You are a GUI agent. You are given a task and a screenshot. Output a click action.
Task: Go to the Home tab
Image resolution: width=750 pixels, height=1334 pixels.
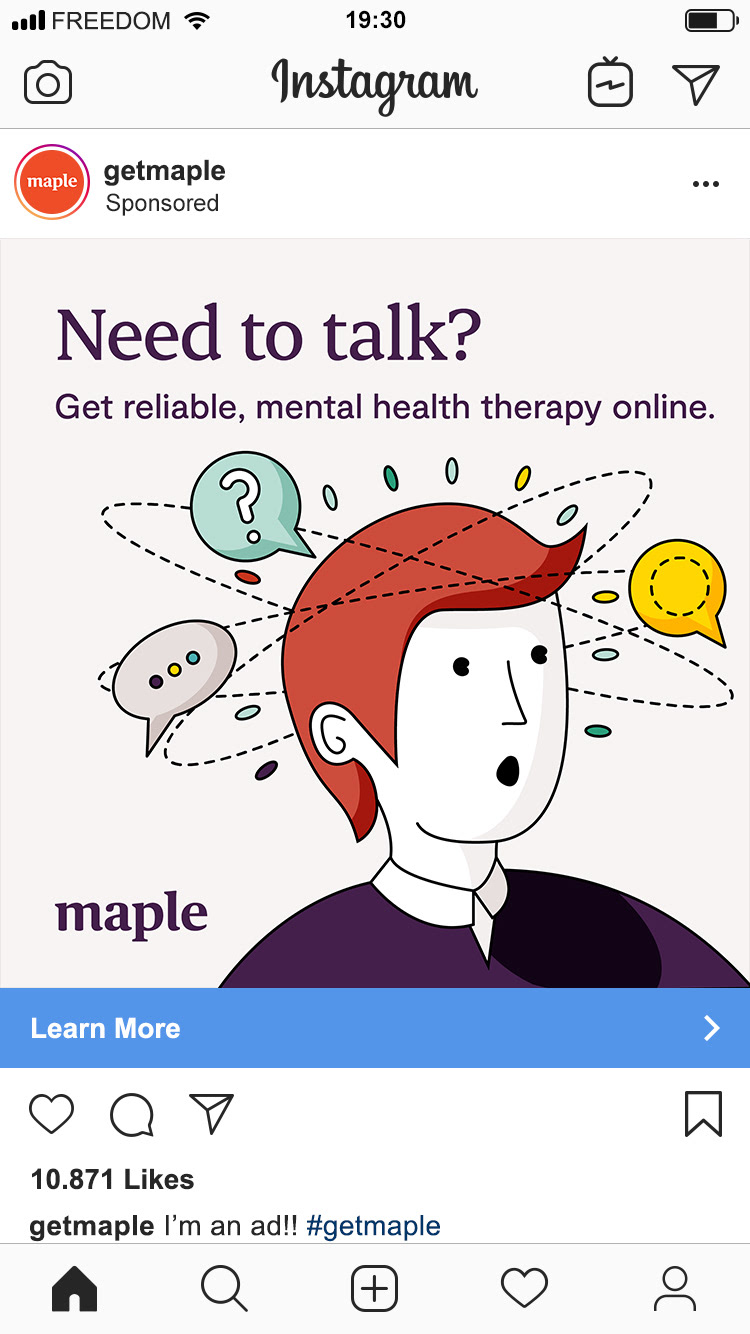75,1288
